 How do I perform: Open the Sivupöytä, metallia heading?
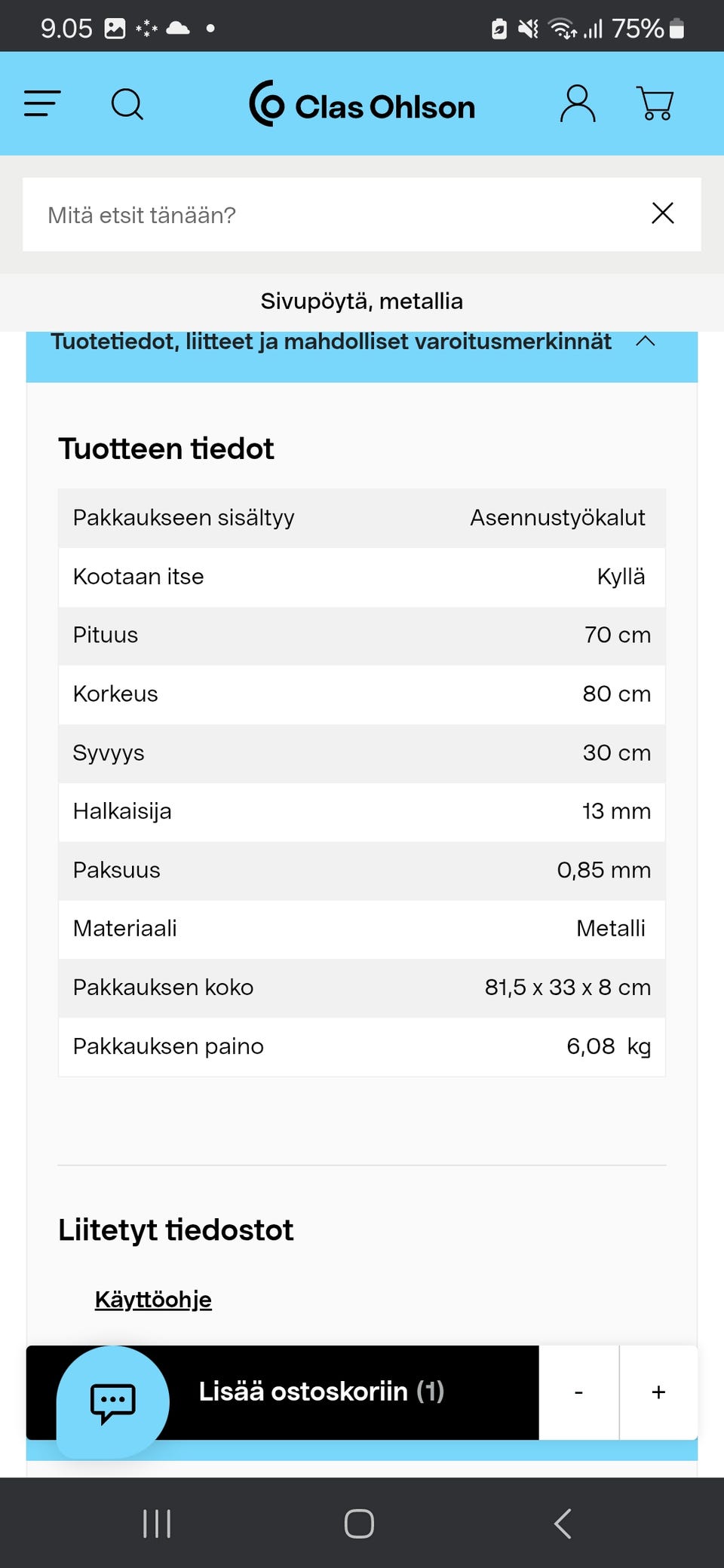pyautogui.click(x=362, y=301)
